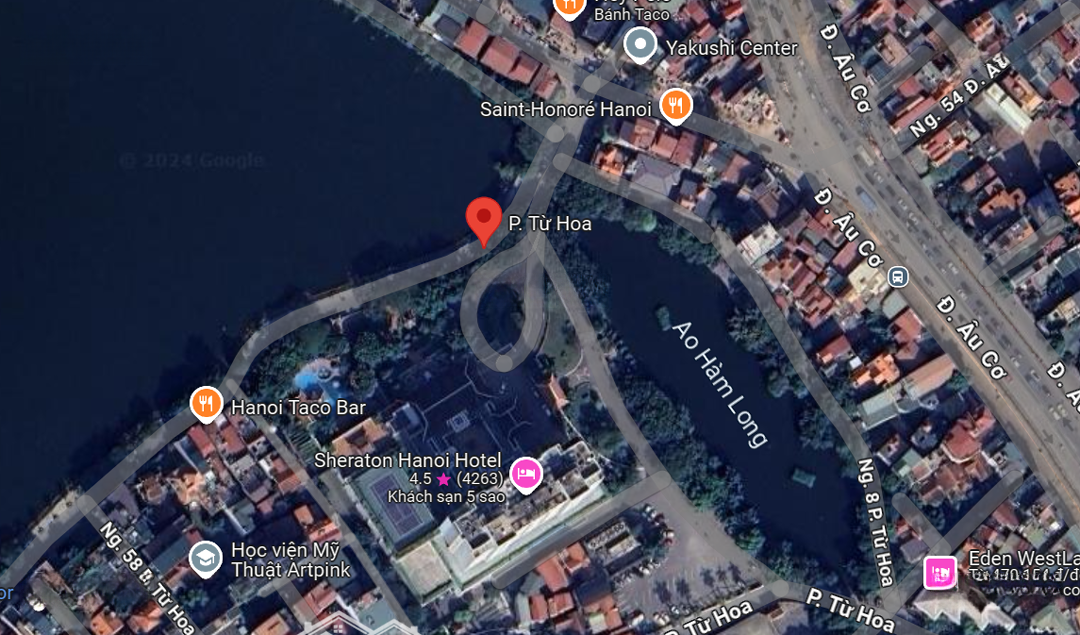This screenshot has height=635, width=1080.
Task: Select the Yakushi Center map pin
Action: (640, 45)
